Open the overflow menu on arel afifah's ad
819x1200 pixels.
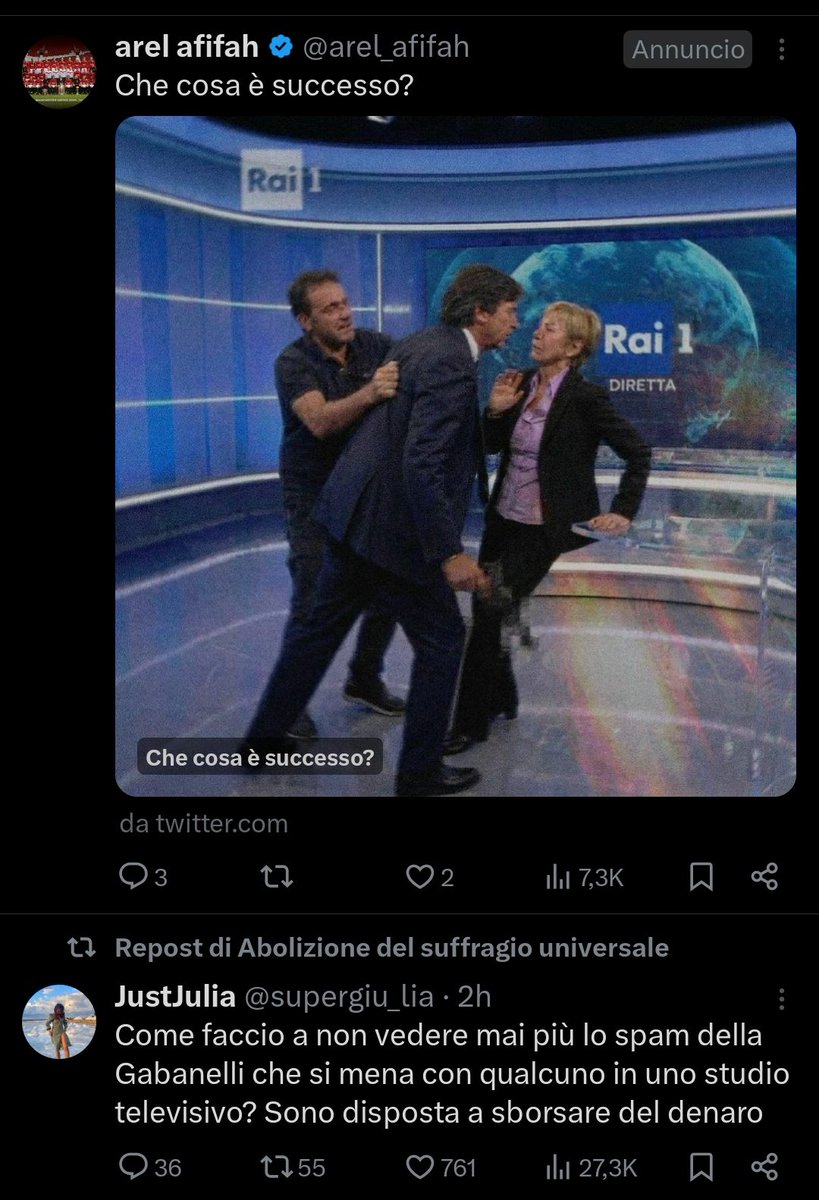click(x=782, y=49)
